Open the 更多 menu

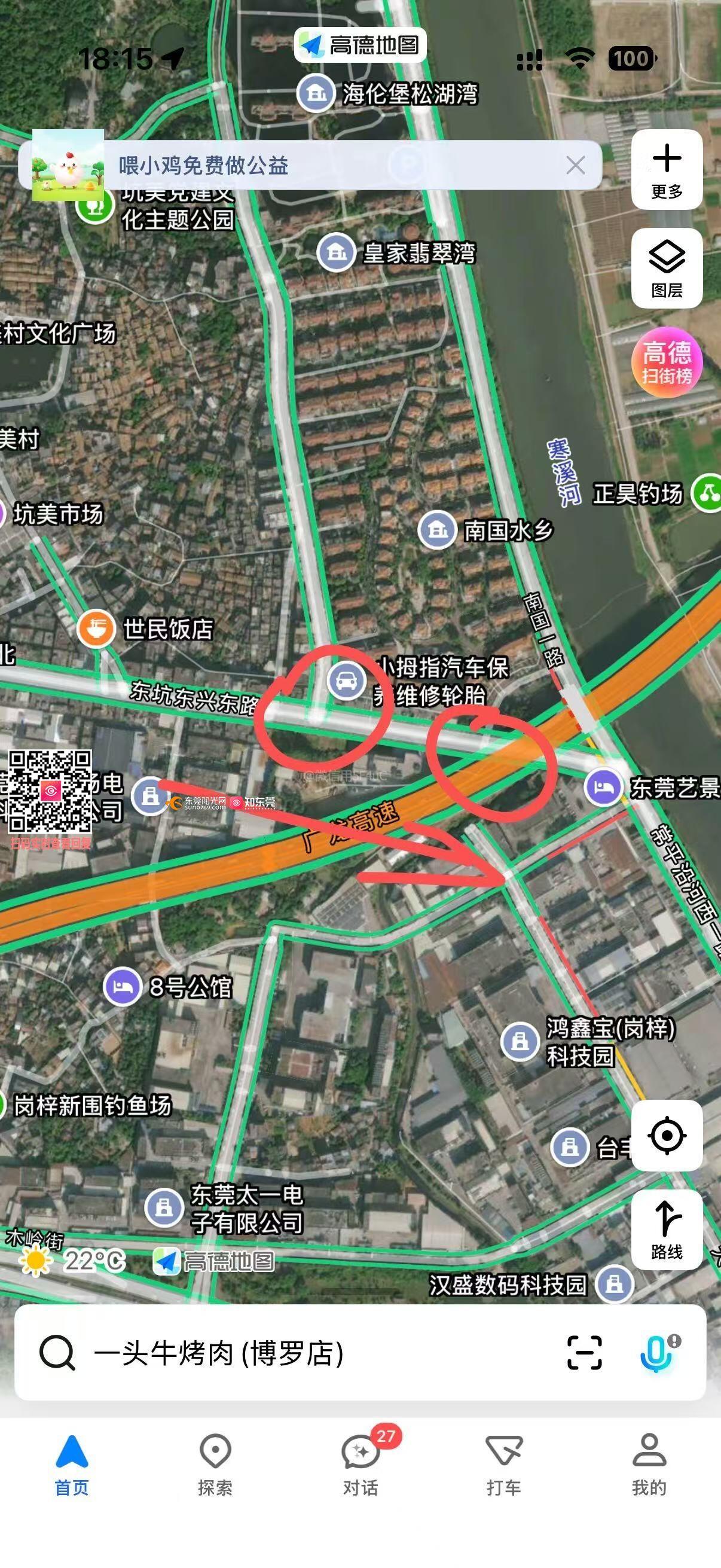point(667,170)
